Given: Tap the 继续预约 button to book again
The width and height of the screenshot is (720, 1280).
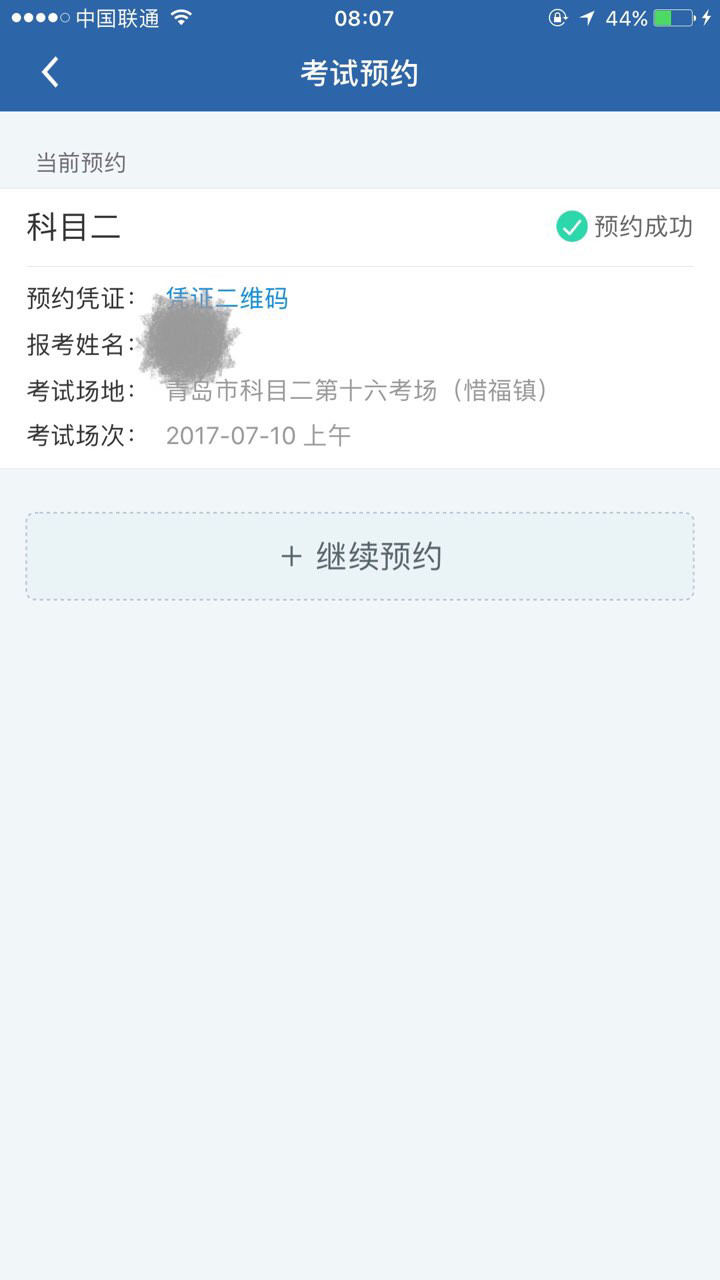Looking at the screenshot, I should 360,556.
